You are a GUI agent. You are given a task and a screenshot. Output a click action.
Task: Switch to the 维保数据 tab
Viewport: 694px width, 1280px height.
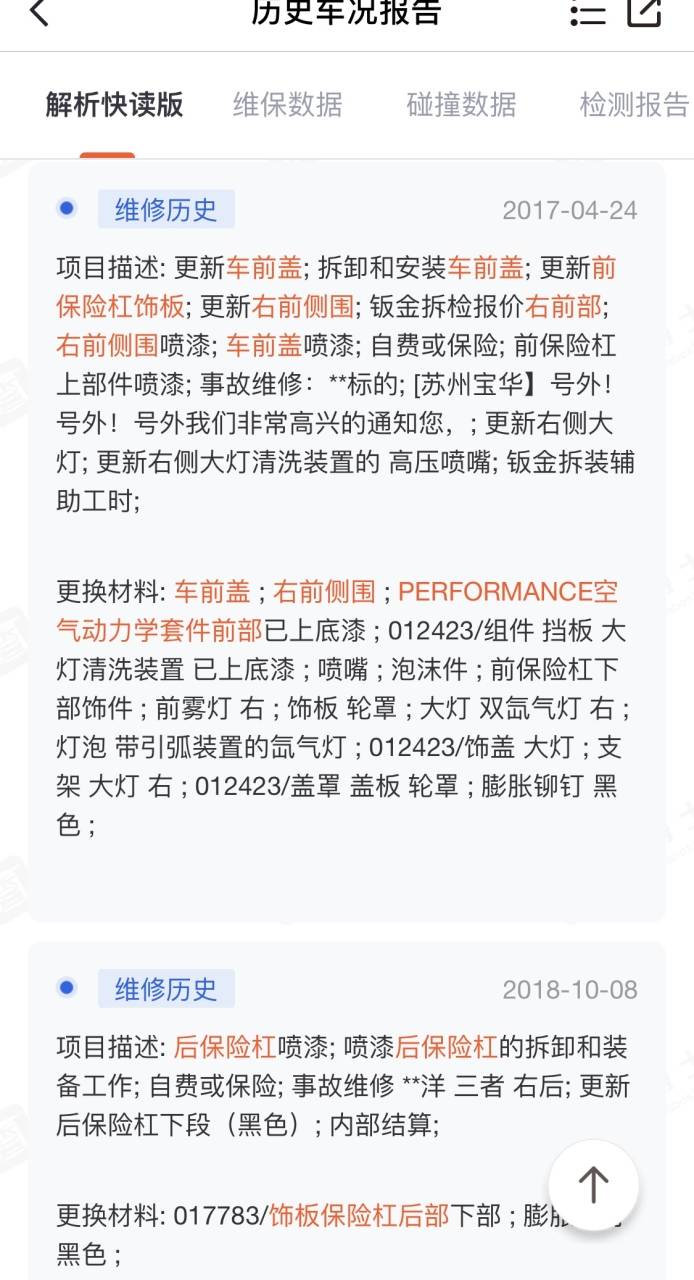point(287,104)
